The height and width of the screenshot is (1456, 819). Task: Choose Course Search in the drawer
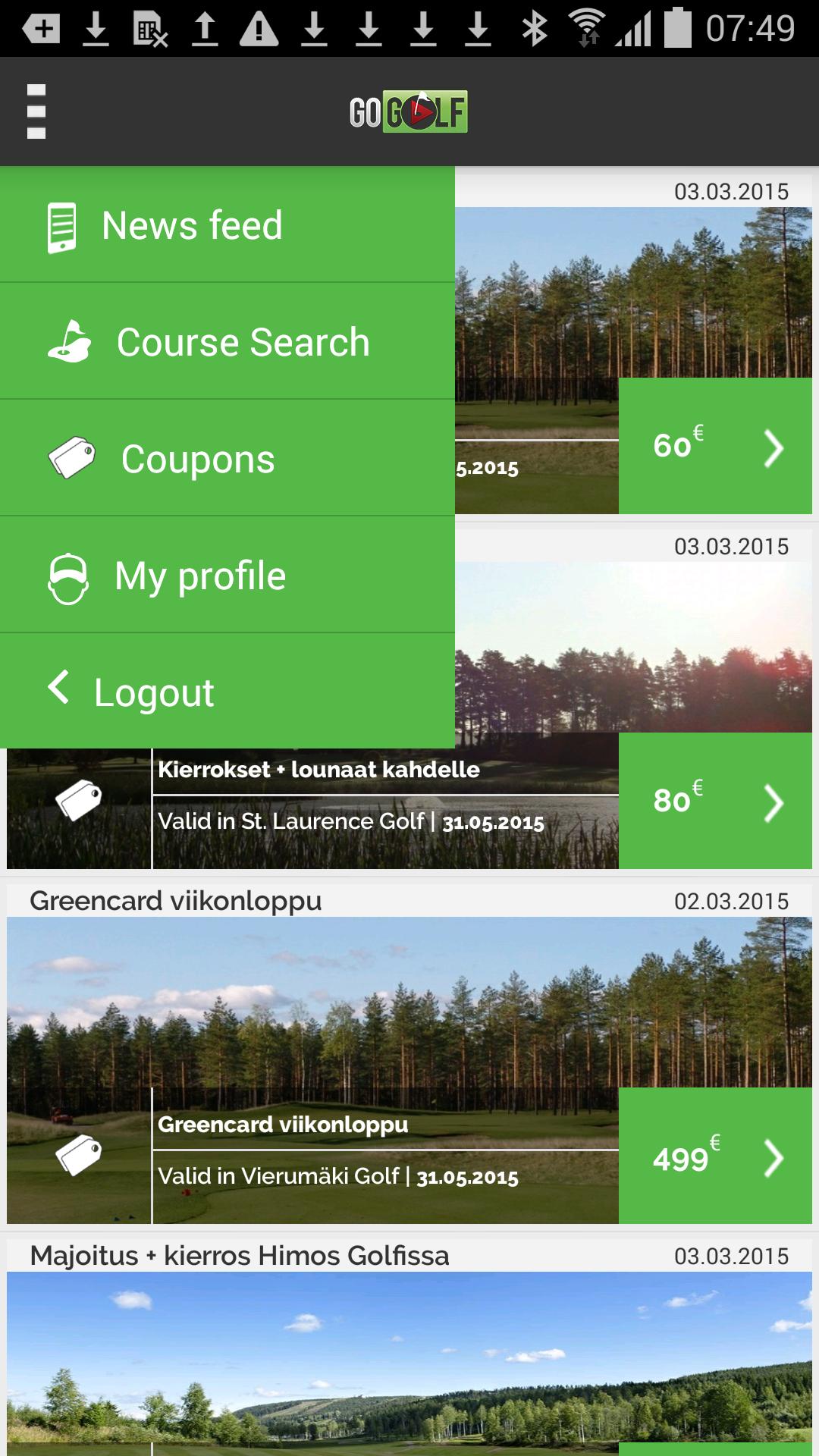(x=241, y=343)
